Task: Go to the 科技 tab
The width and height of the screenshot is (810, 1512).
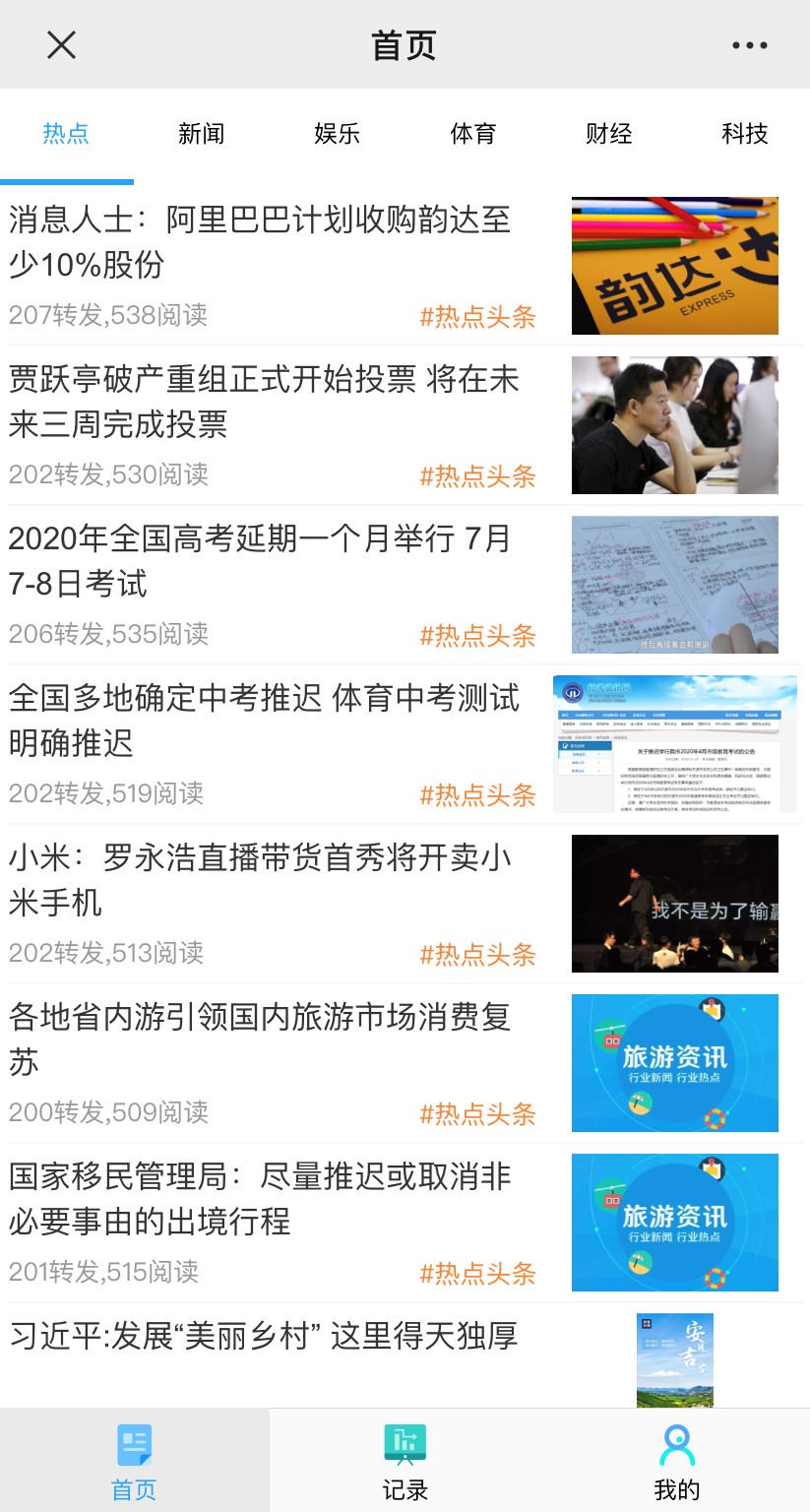Action: point(744,134)
